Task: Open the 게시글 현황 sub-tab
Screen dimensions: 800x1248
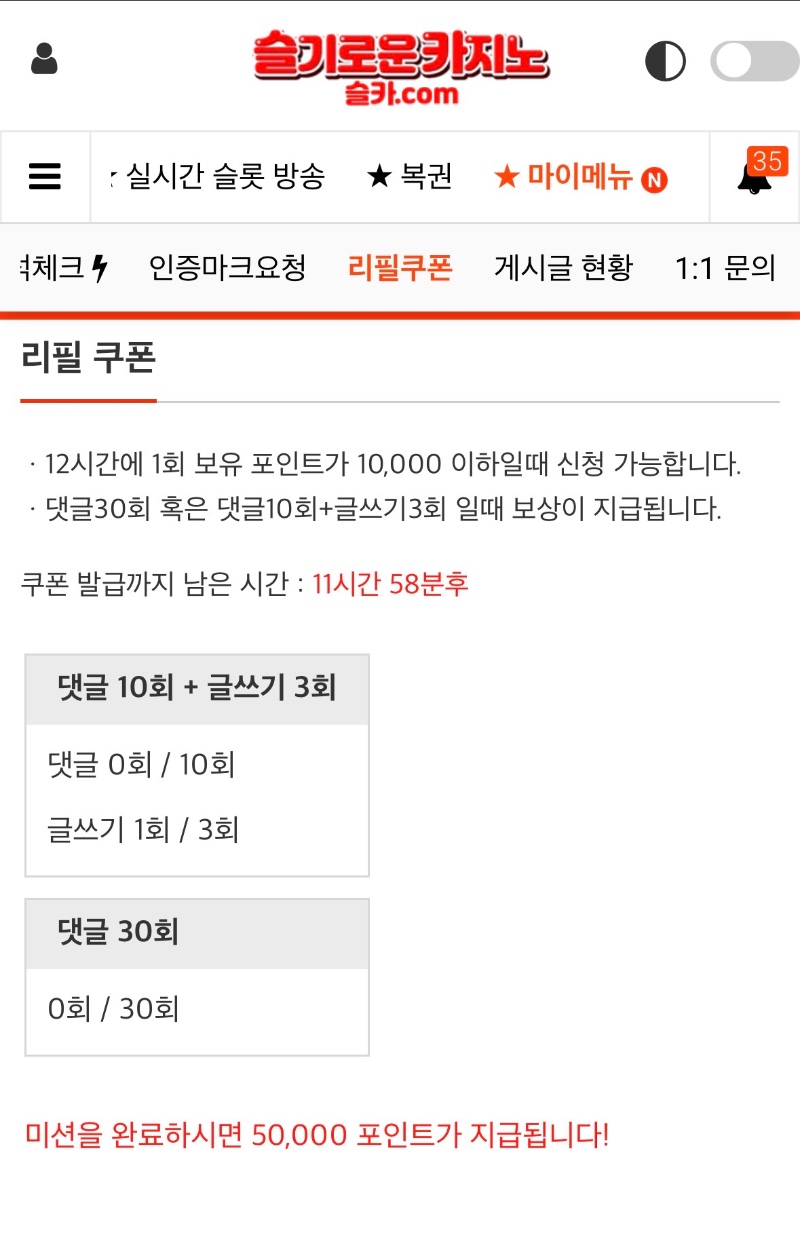Action: tap(563, 267)
